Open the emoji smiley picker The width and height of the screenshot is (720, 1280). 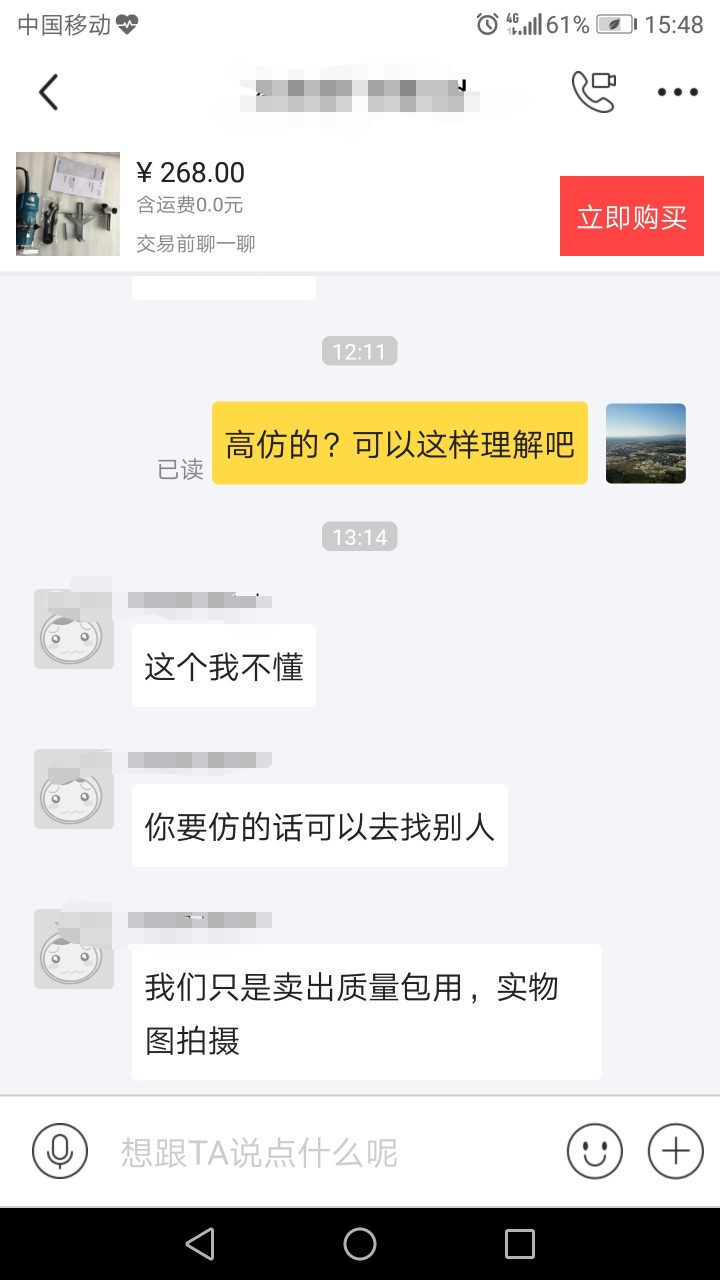click(595, 1151)
